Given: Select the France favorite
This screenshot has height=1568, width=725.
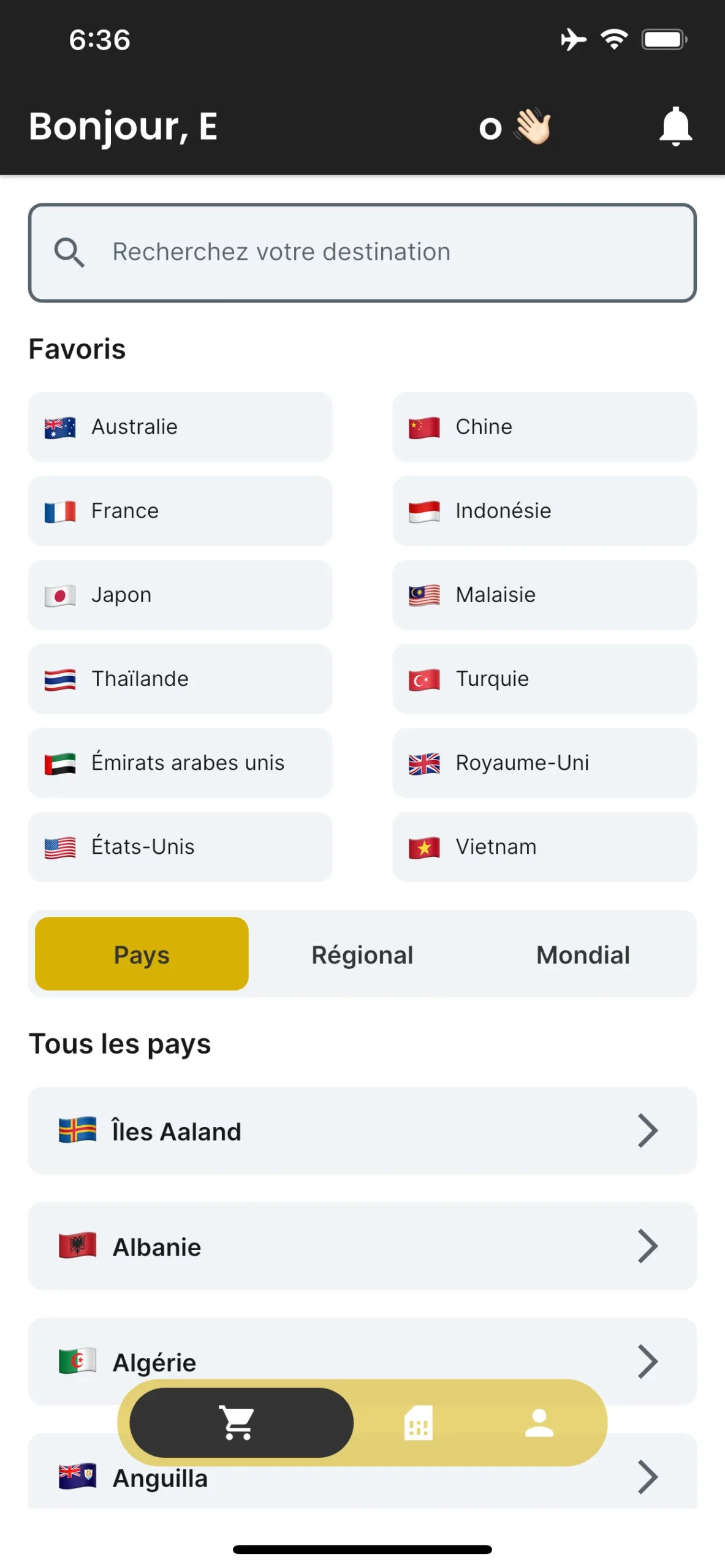Looking at the screenshot, I should point(179,511).
